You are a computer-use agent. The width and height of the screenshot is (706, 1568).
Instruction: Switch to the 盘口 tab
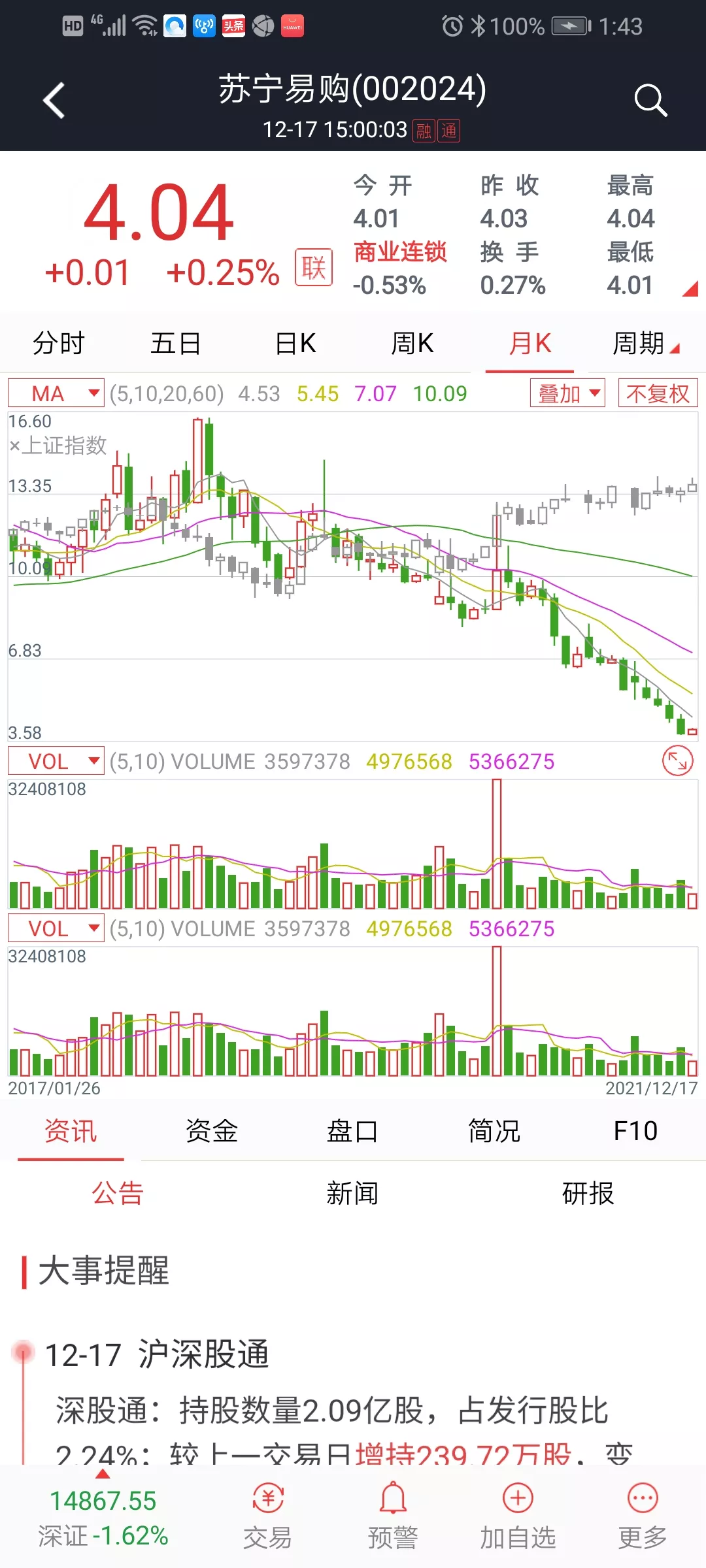coord(352,1131)
